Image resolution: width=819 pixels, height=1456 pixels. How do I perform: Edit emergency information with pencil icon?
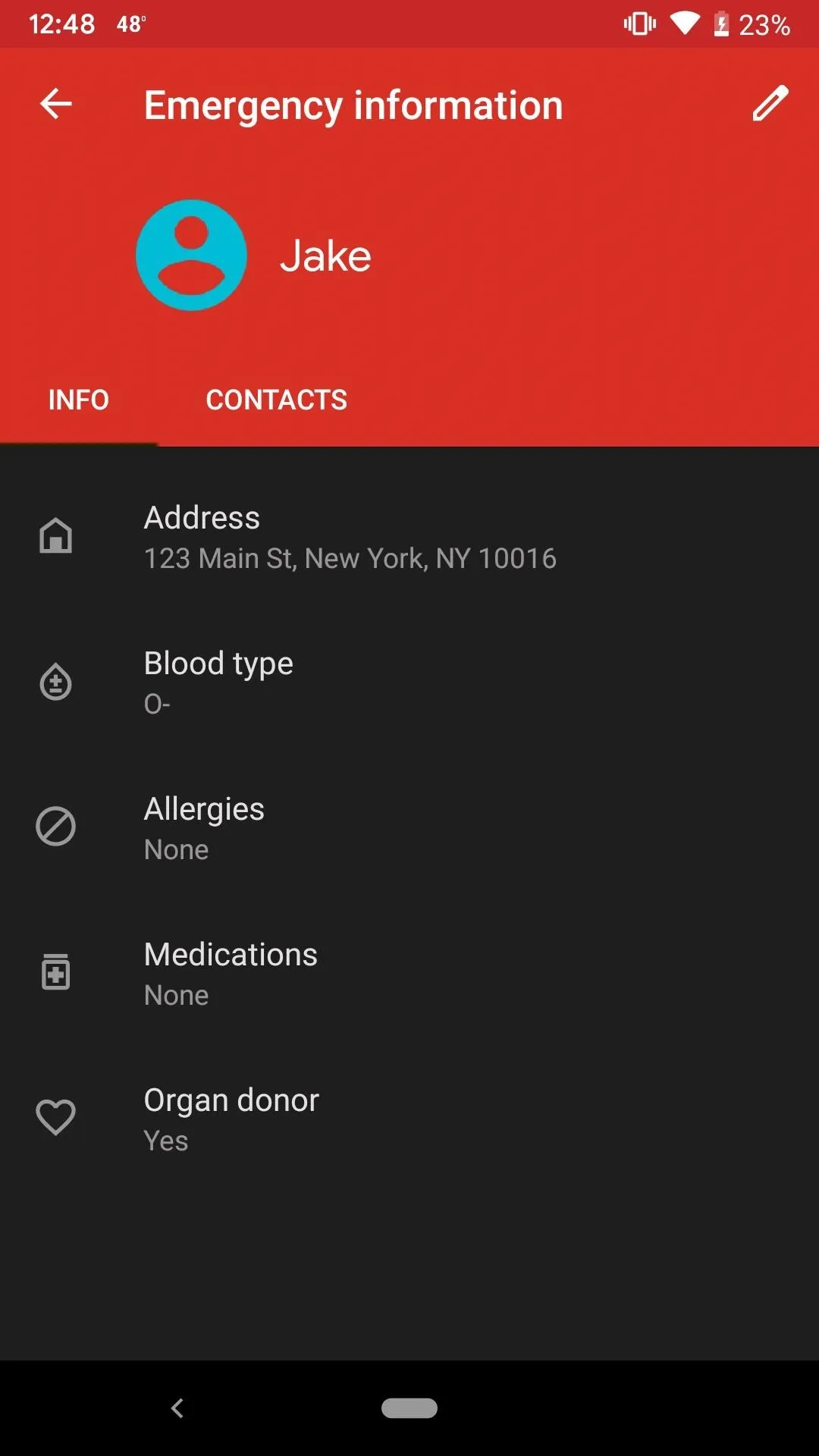[x=770, y=104]
